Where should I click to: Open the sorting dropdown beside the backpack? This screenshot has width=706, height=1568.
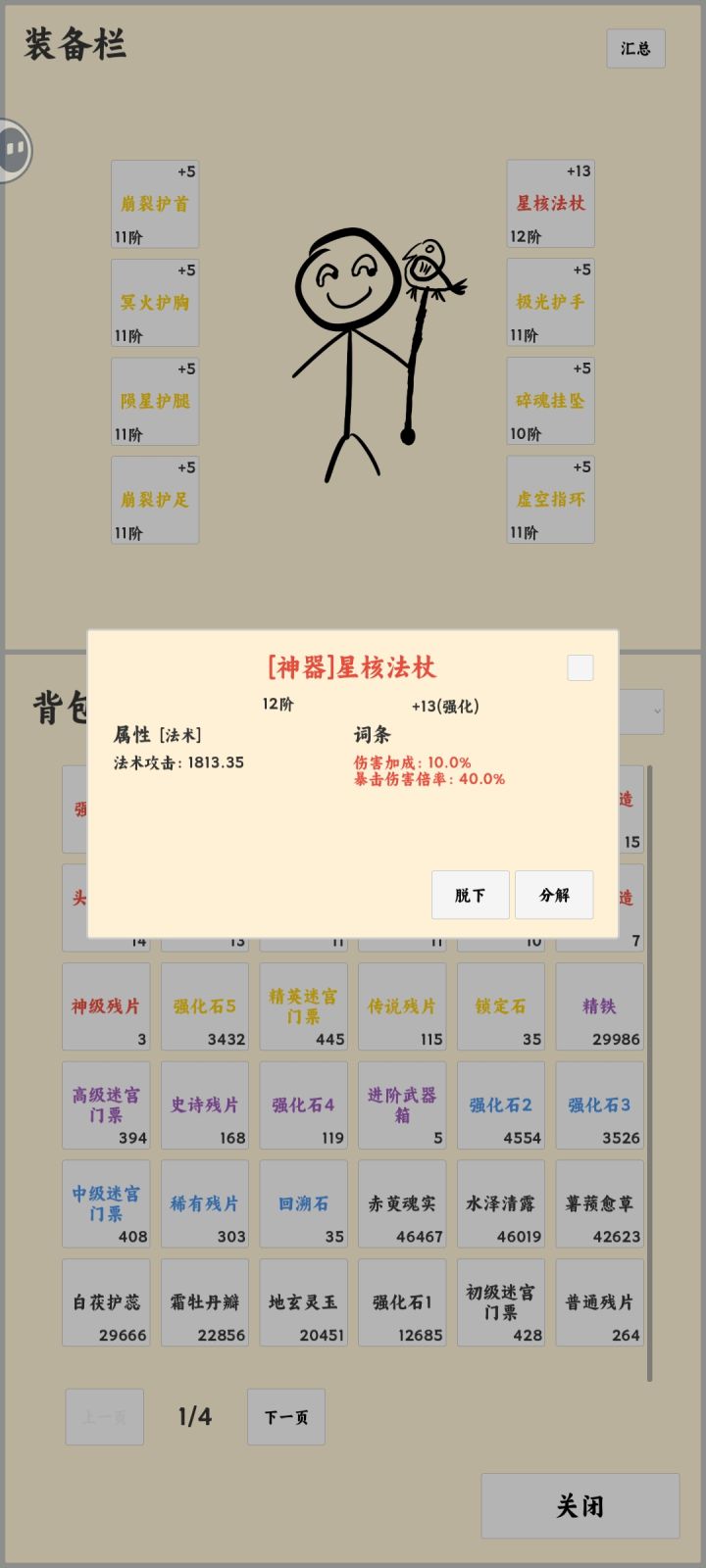click(643, 712)
